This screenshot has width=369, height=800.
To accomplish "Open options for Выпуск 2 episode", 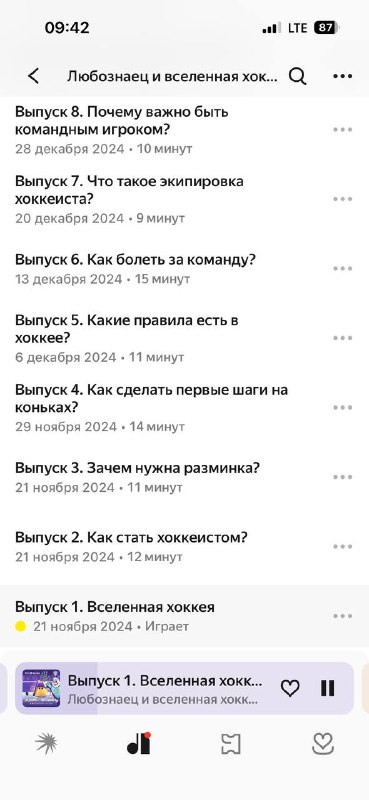I will pos(342,546).
